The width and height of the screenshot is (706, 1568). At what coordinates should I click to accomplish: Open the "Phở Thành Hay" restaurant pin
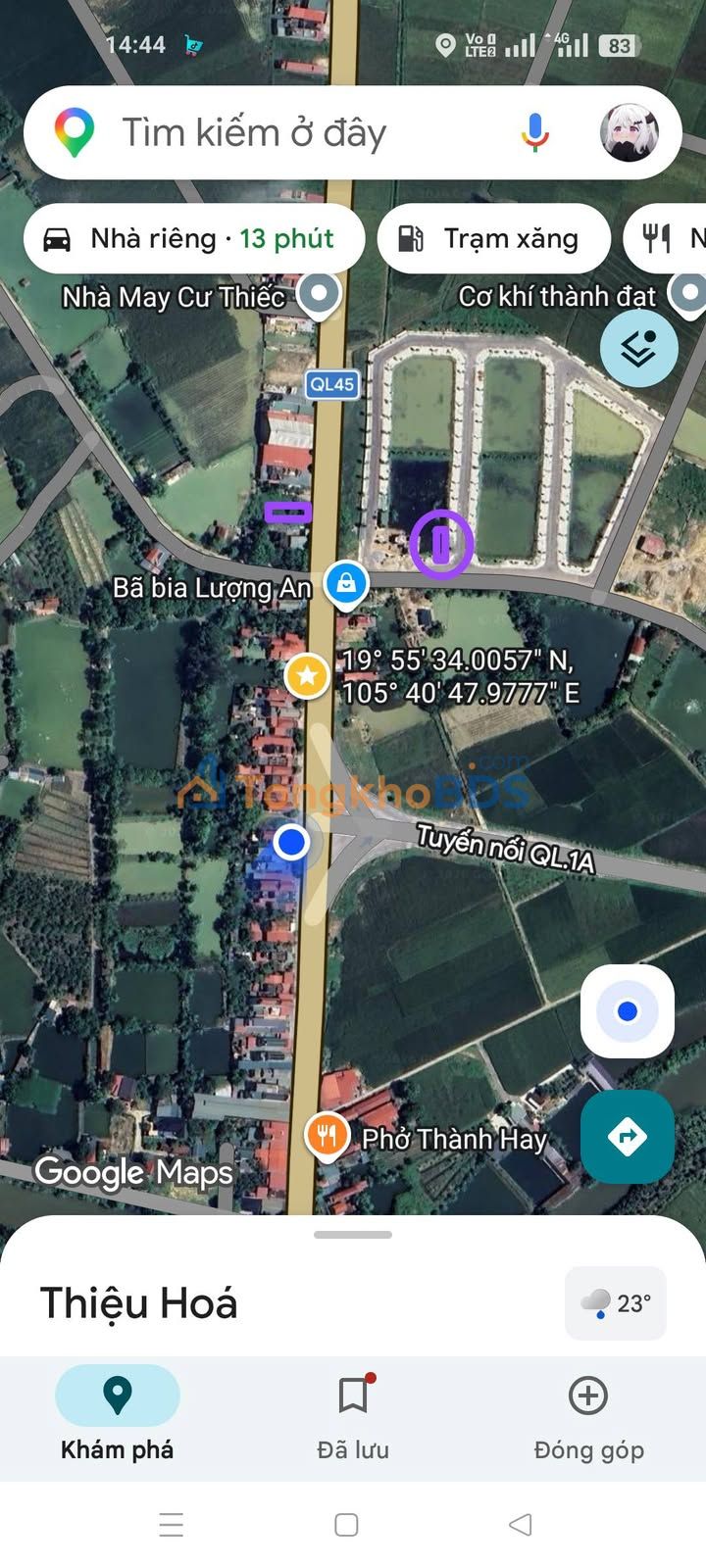[327, 1135]
